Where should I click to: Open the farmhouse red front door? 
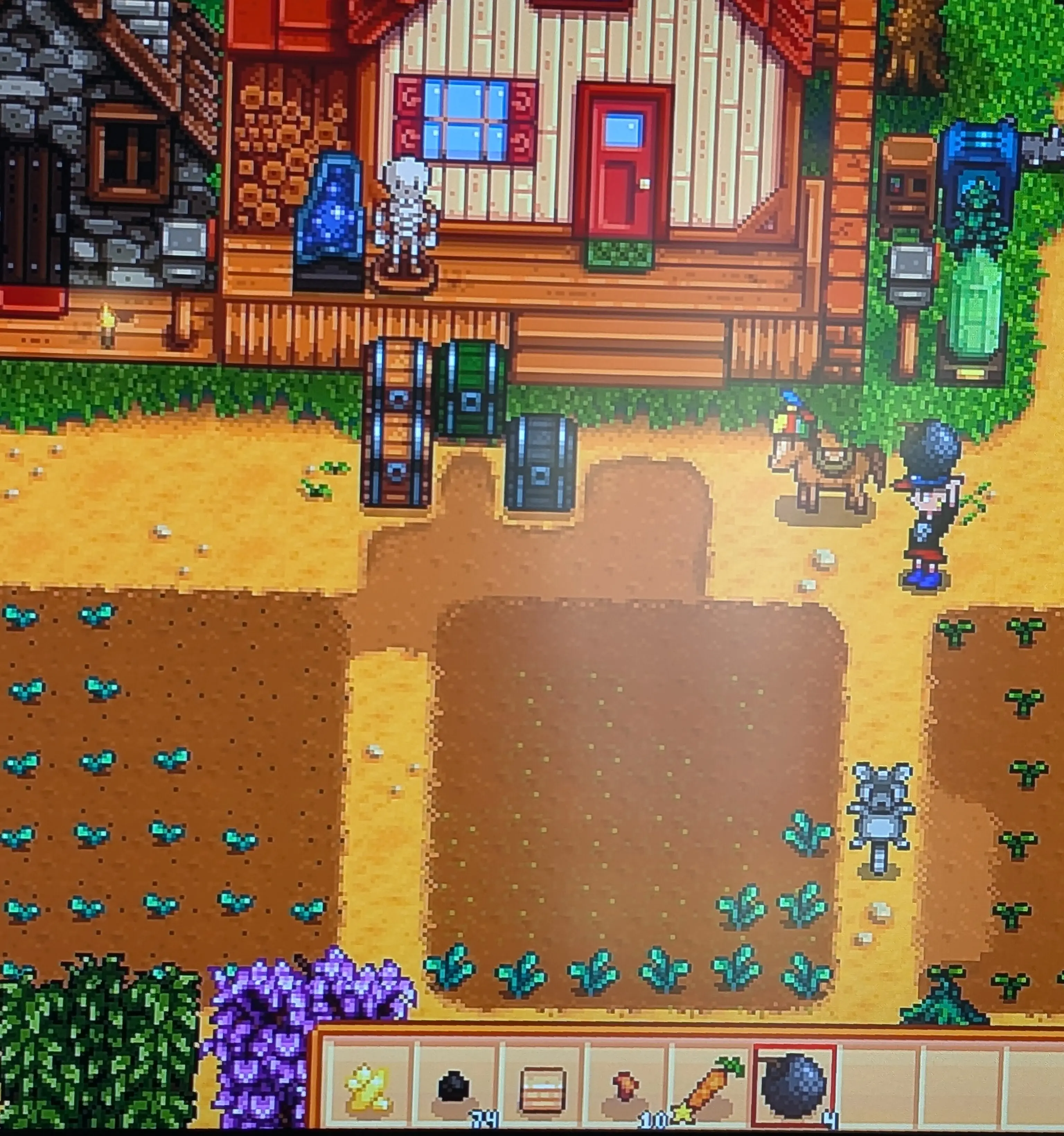click(x=623, y=163)
